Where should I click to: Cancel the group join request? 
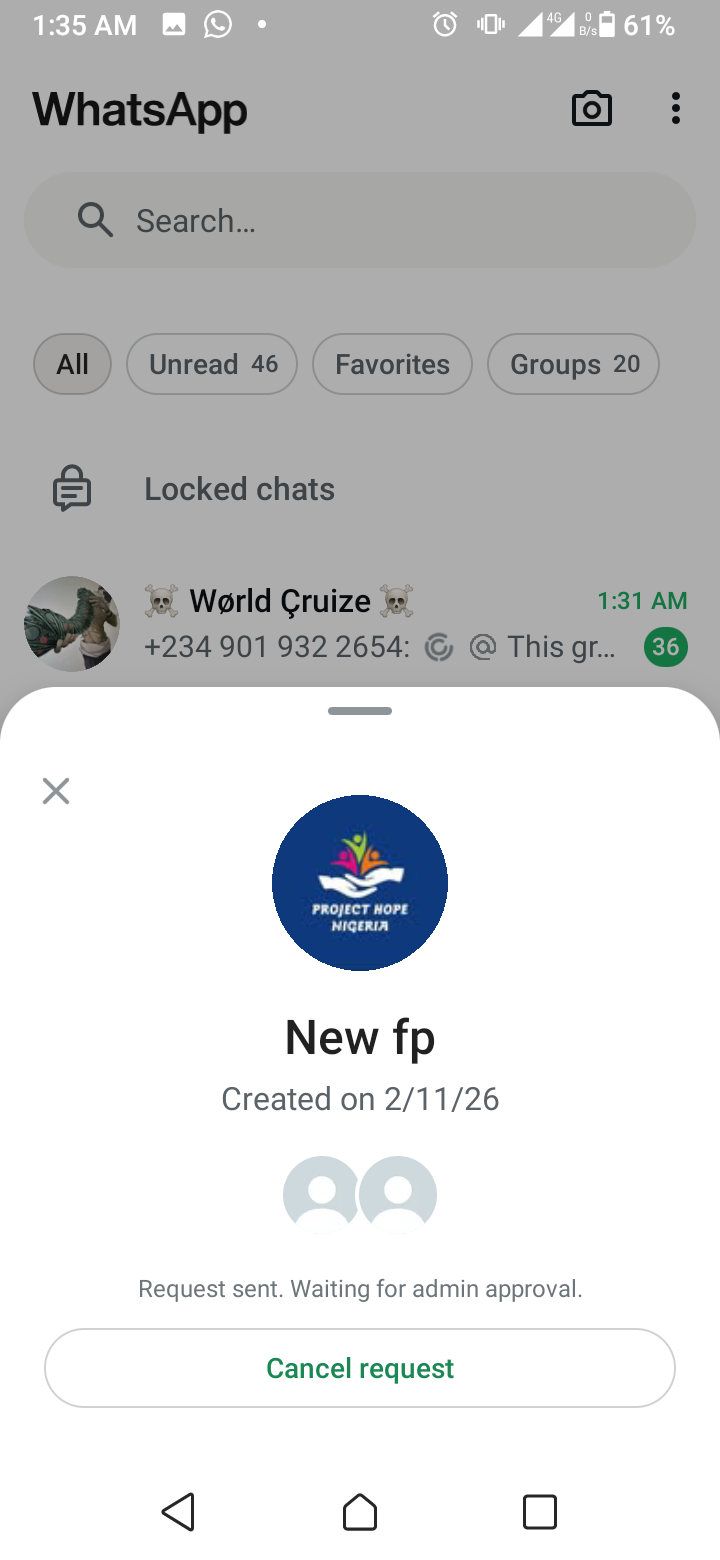pos(360,1368)
